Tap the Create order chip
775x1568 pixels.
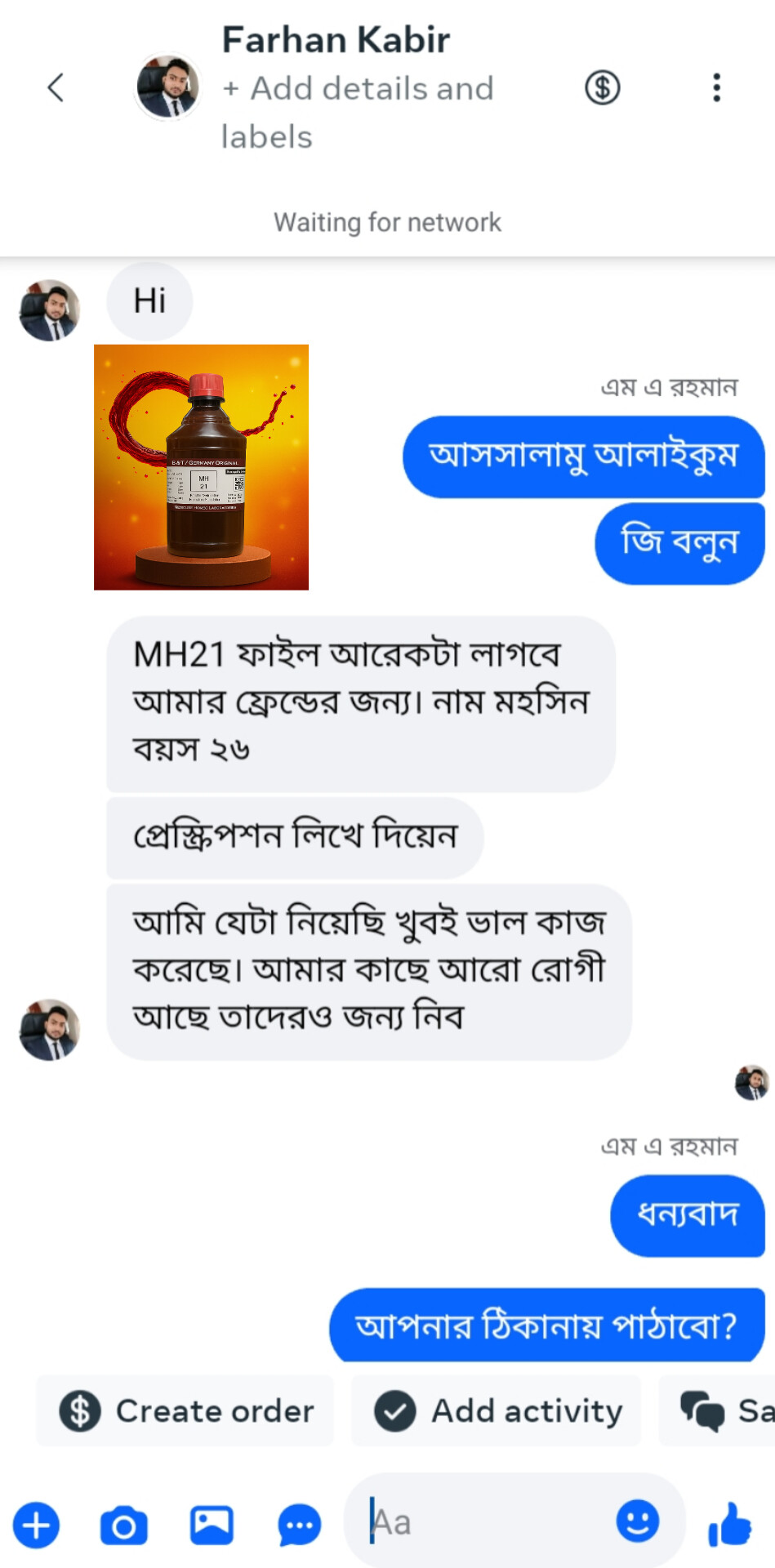pyautogui.click(x=185, y=1410)
